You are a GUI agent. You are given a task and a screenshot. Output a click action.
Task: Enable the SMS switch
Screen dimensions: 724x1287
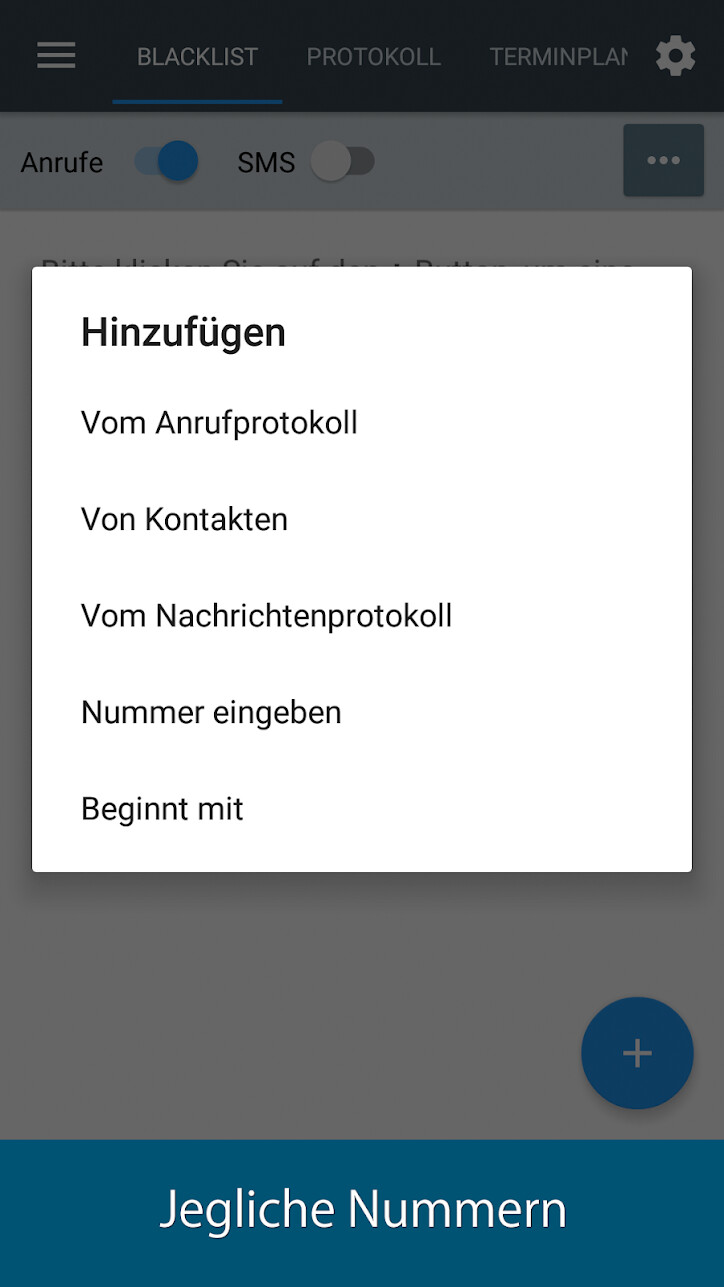pyautogui.click(x=342, y=161)
